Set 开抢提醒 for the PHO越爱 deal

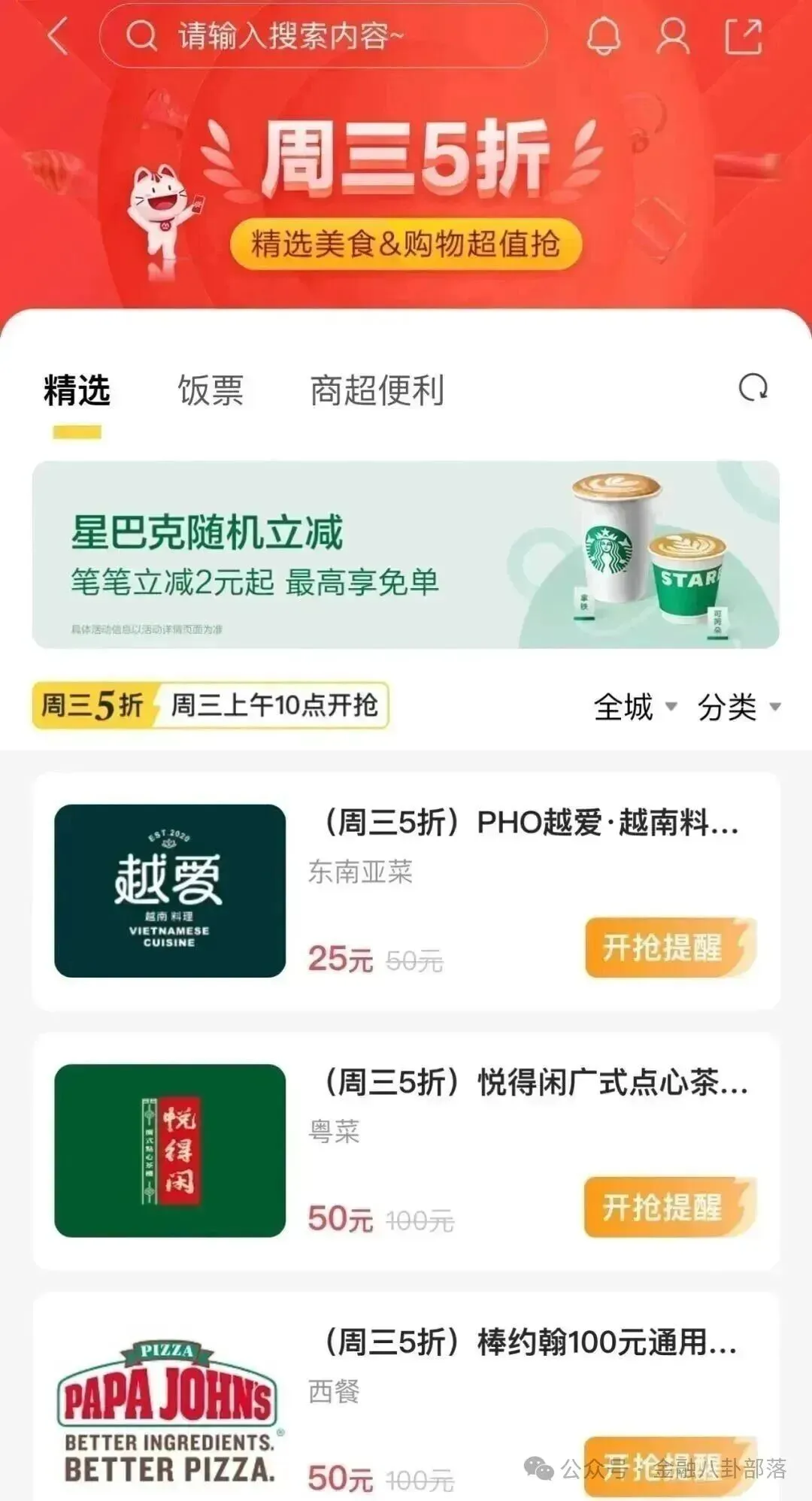coord(671,948)
